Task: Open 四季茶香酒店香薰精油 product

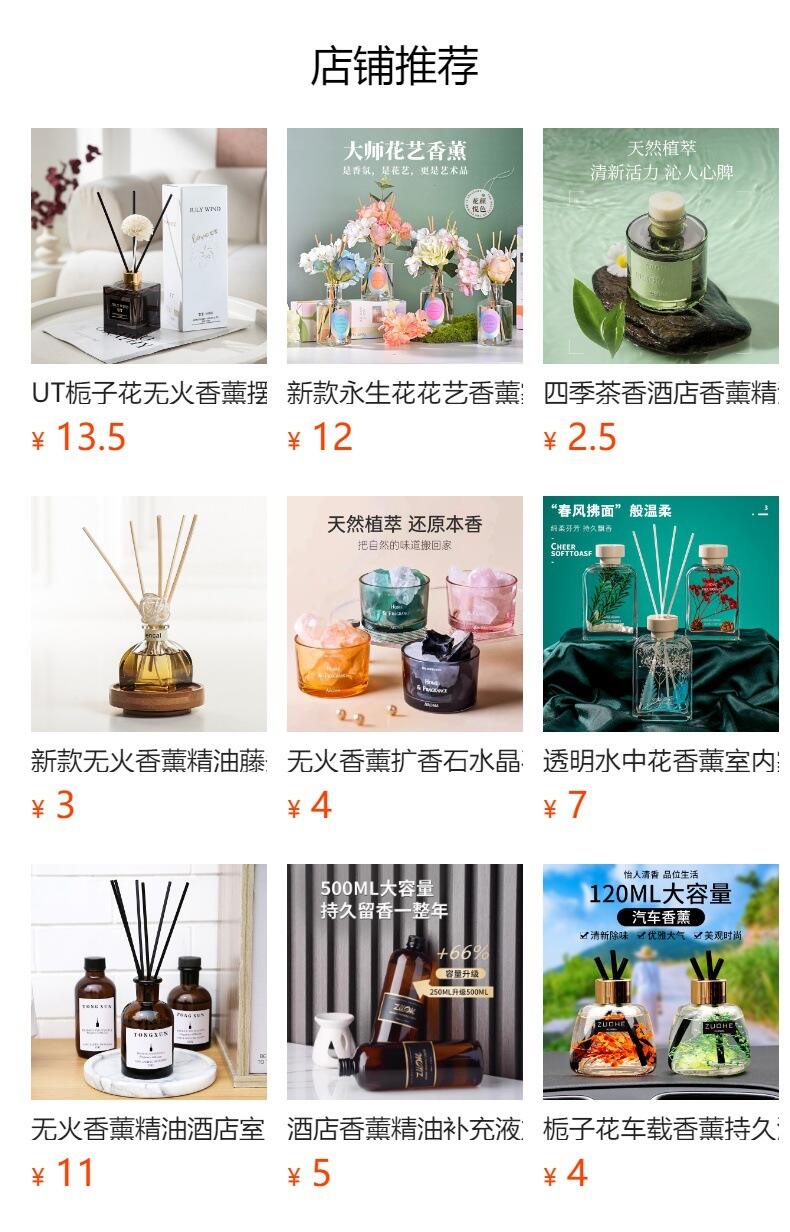Action: click(x=660, y=246)
